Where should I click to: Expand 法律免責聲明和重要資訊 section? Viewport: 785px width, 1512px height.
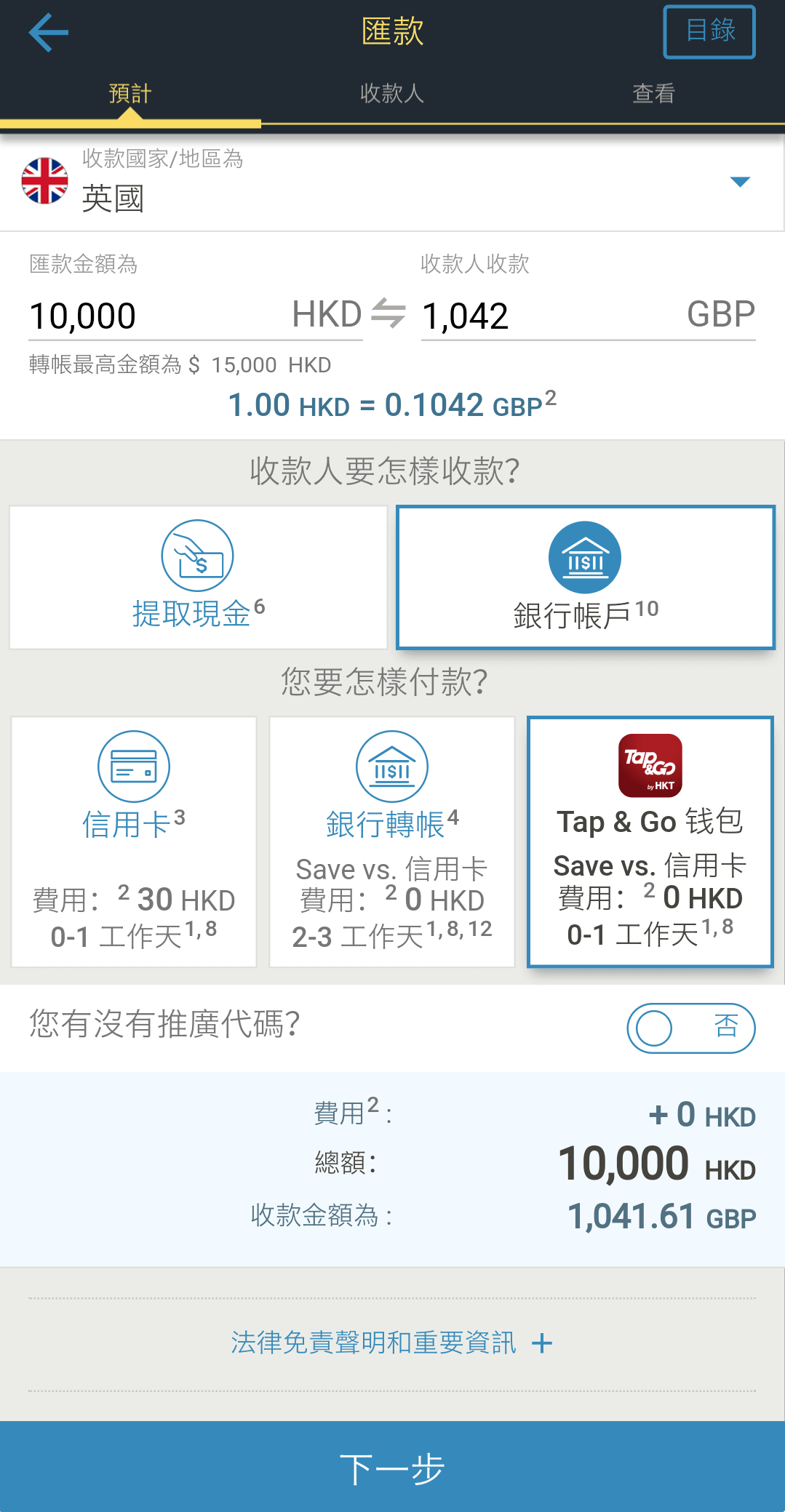[391, 1342]
